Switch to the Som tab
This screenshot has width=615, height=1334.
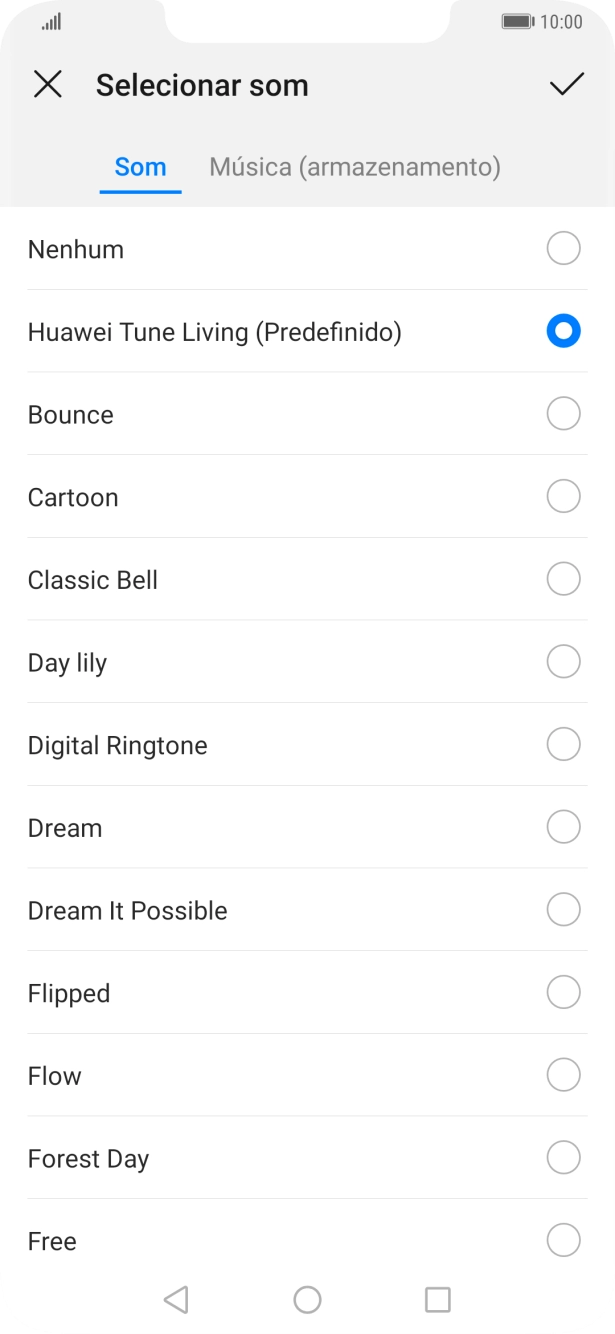(x=140, y=167)
